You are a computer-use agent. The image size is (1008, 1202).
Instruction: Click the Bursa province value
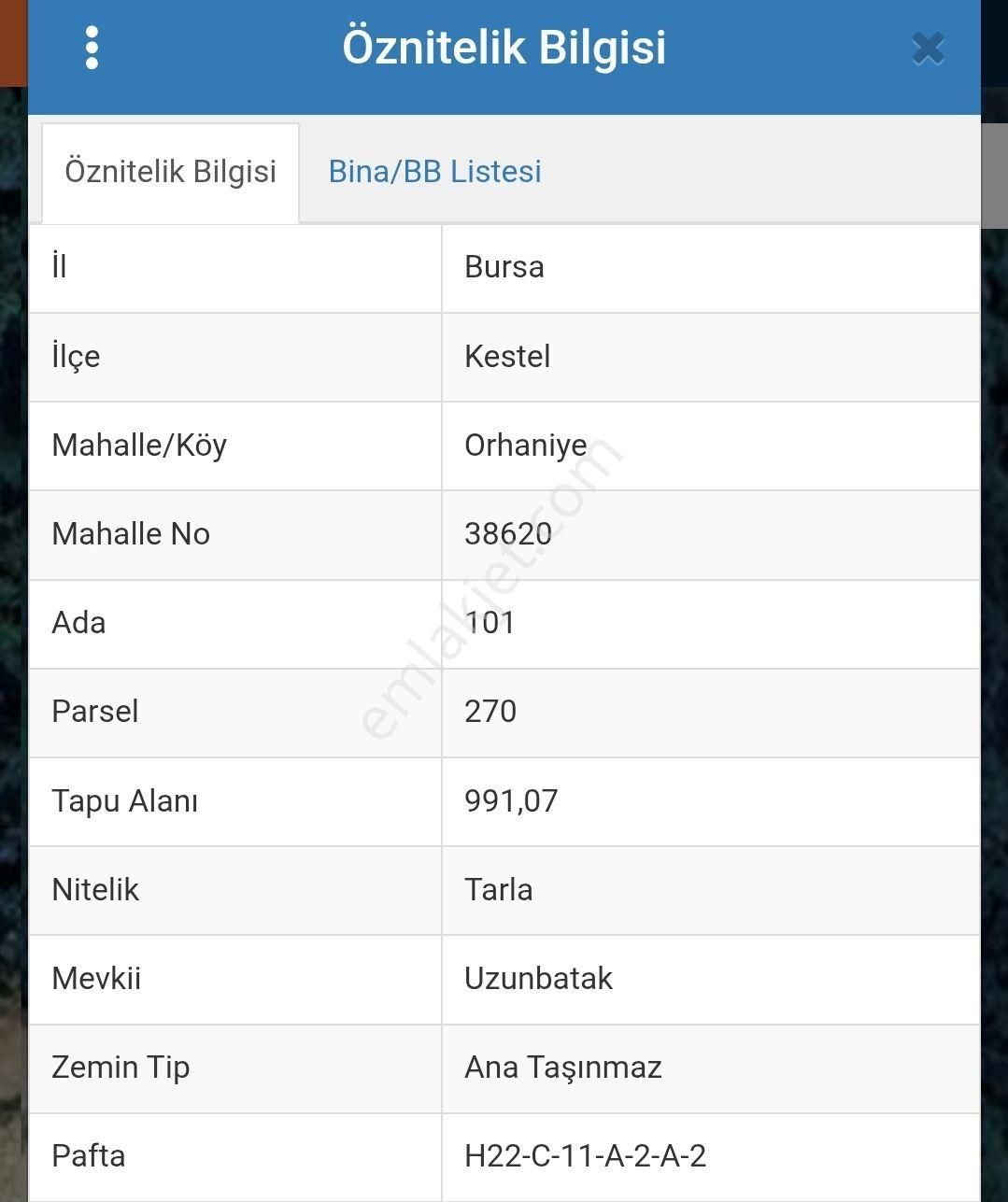coord(504,268)
